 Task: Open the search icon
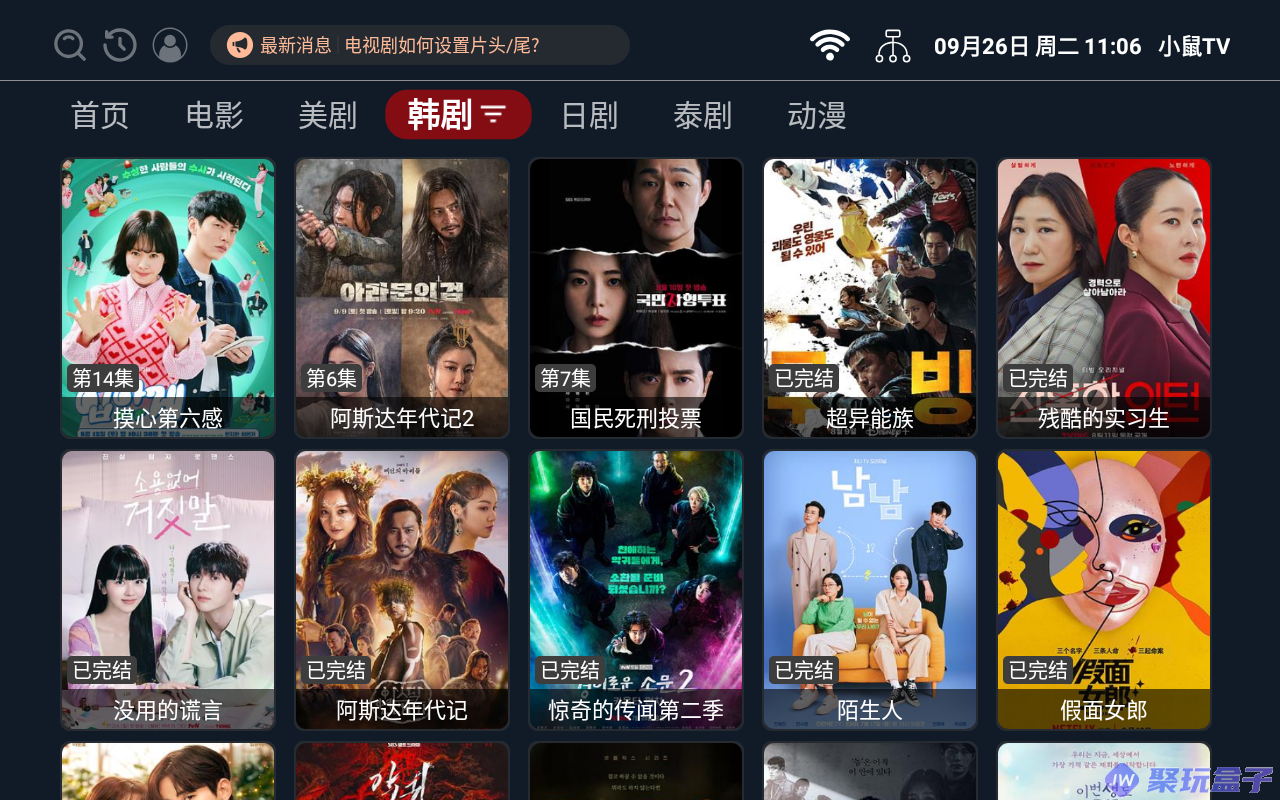[x=70, y=45]
